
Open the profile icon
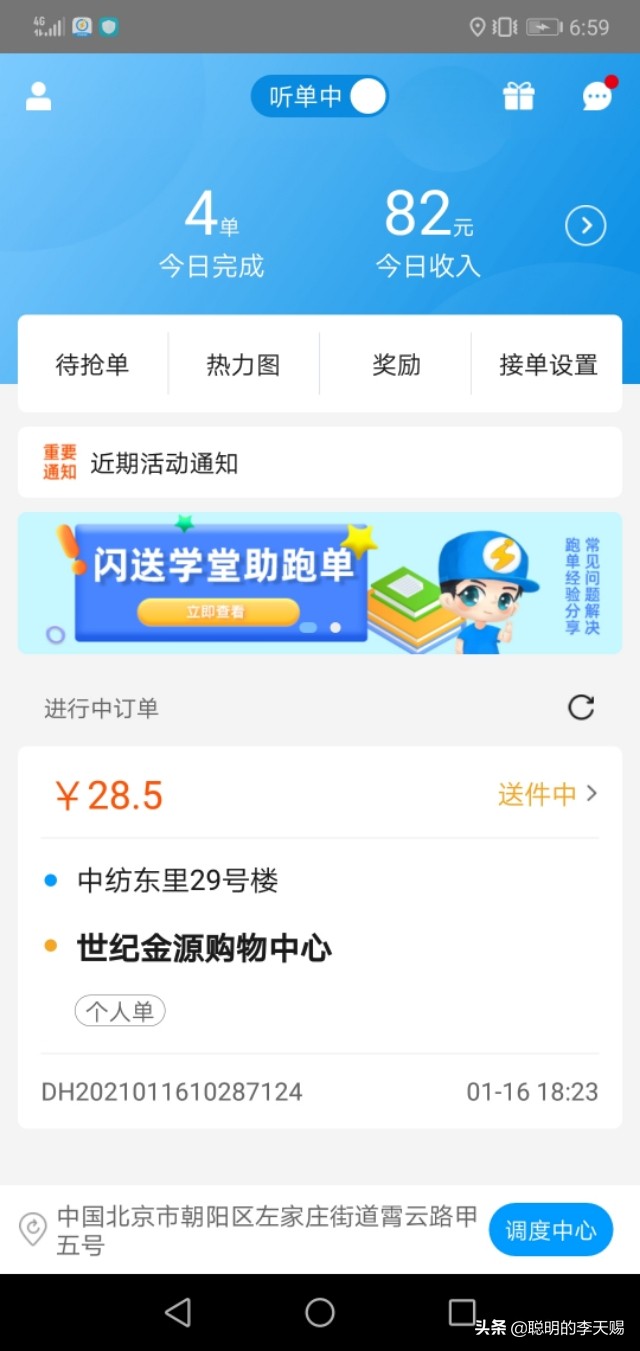click(x=38, y=96)
